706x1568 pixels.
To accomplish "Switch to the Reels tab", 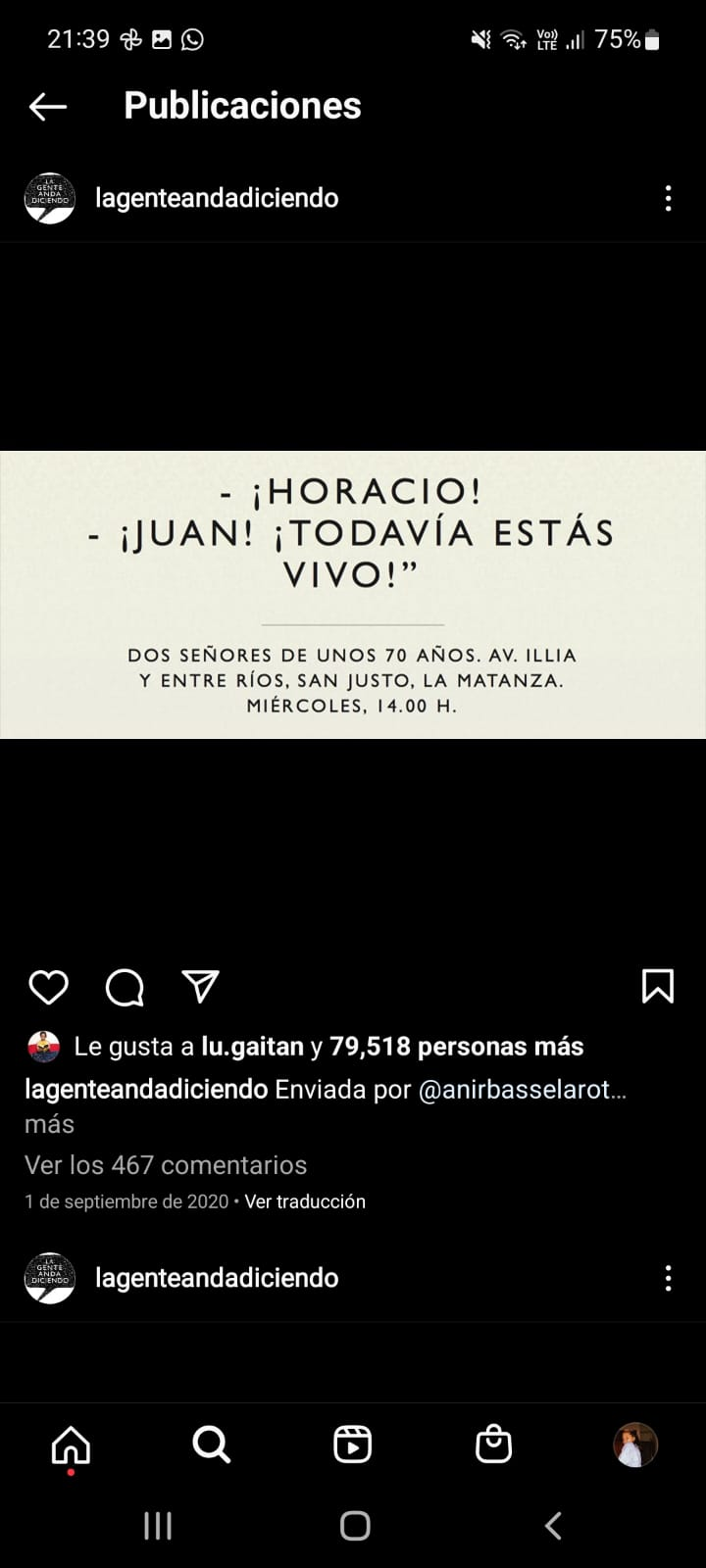I will pyautogui.click(x=352, y=1445).
